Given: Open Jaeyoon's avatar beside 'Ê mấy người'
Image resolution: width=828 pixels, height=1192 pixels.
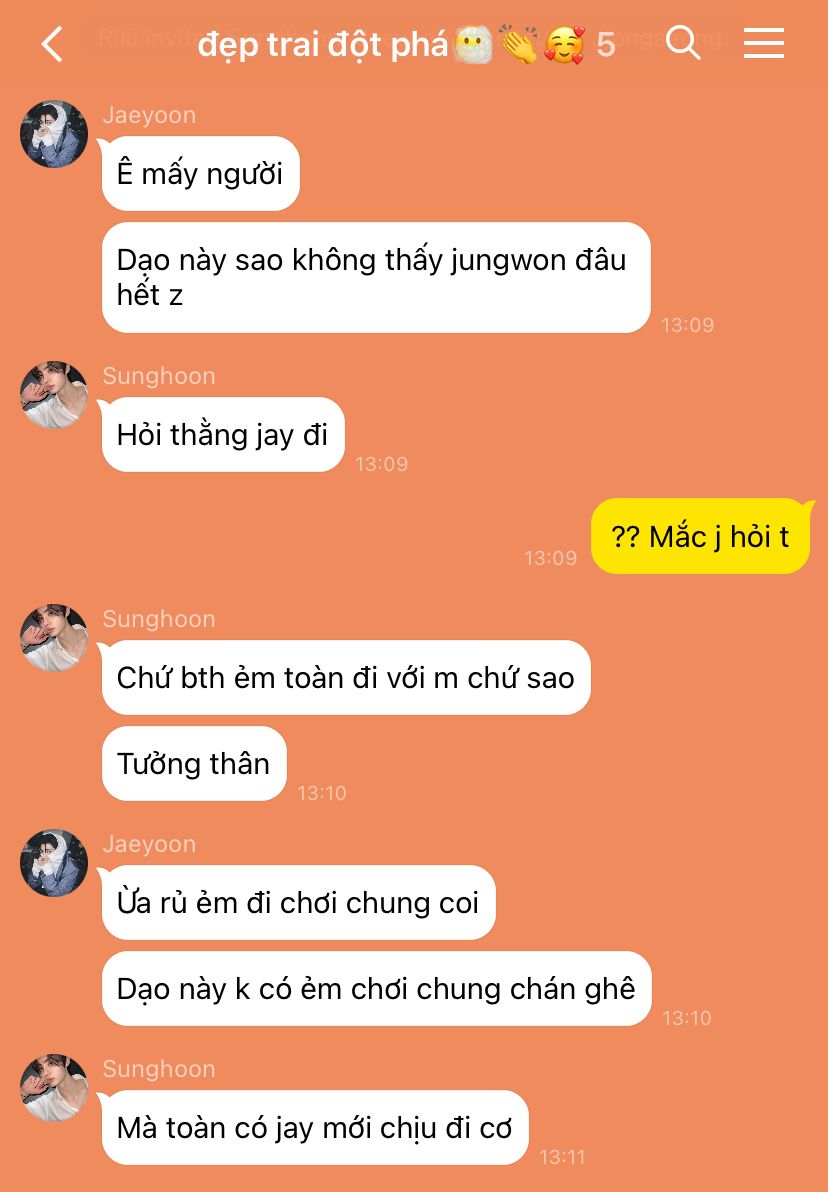Looking at the screenshot, I should coord(54,134).
